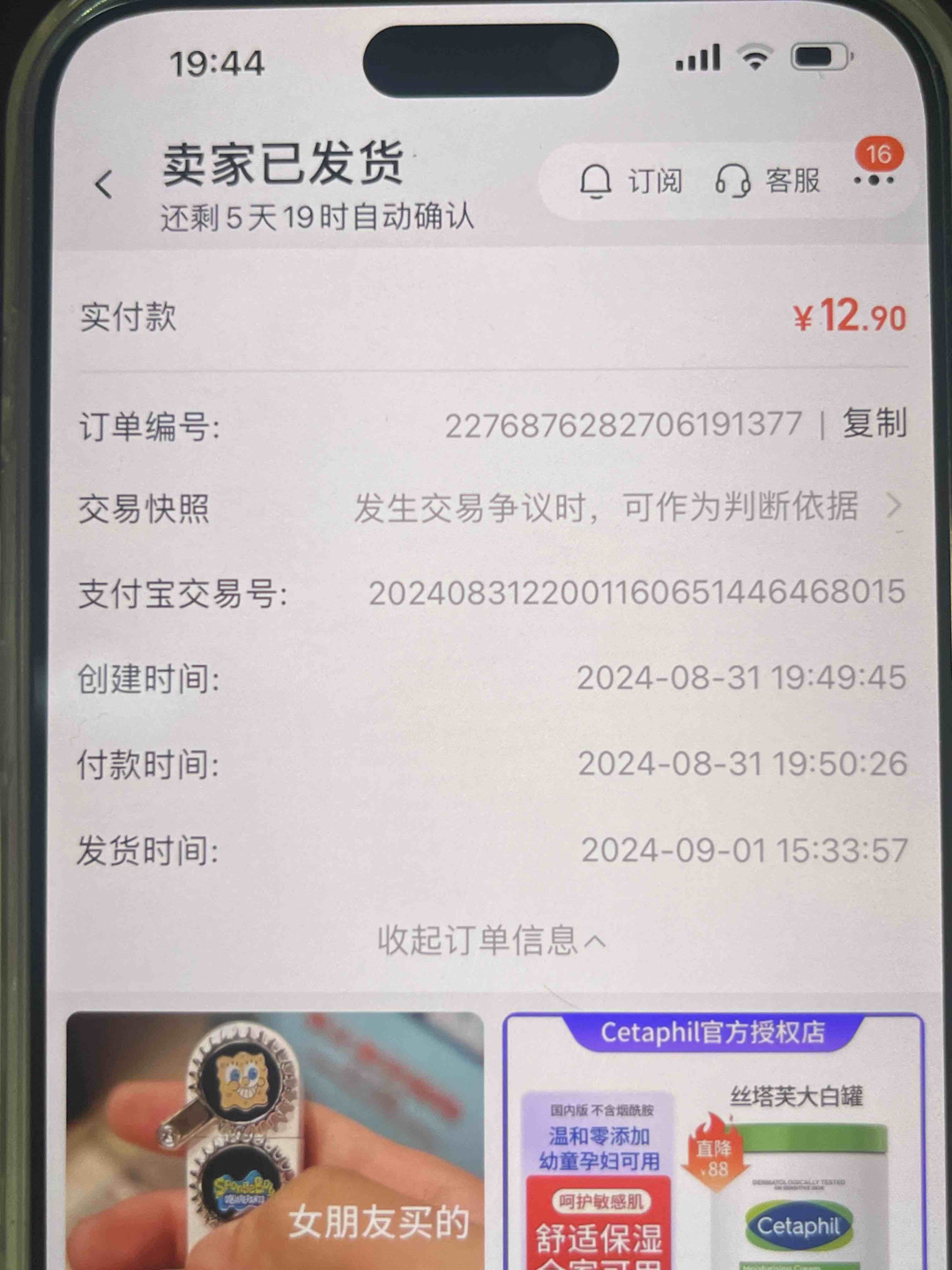Open 客服 customer service
Image resolution: width=952 pixels, height=1270 pixels.
click(768, 181)
